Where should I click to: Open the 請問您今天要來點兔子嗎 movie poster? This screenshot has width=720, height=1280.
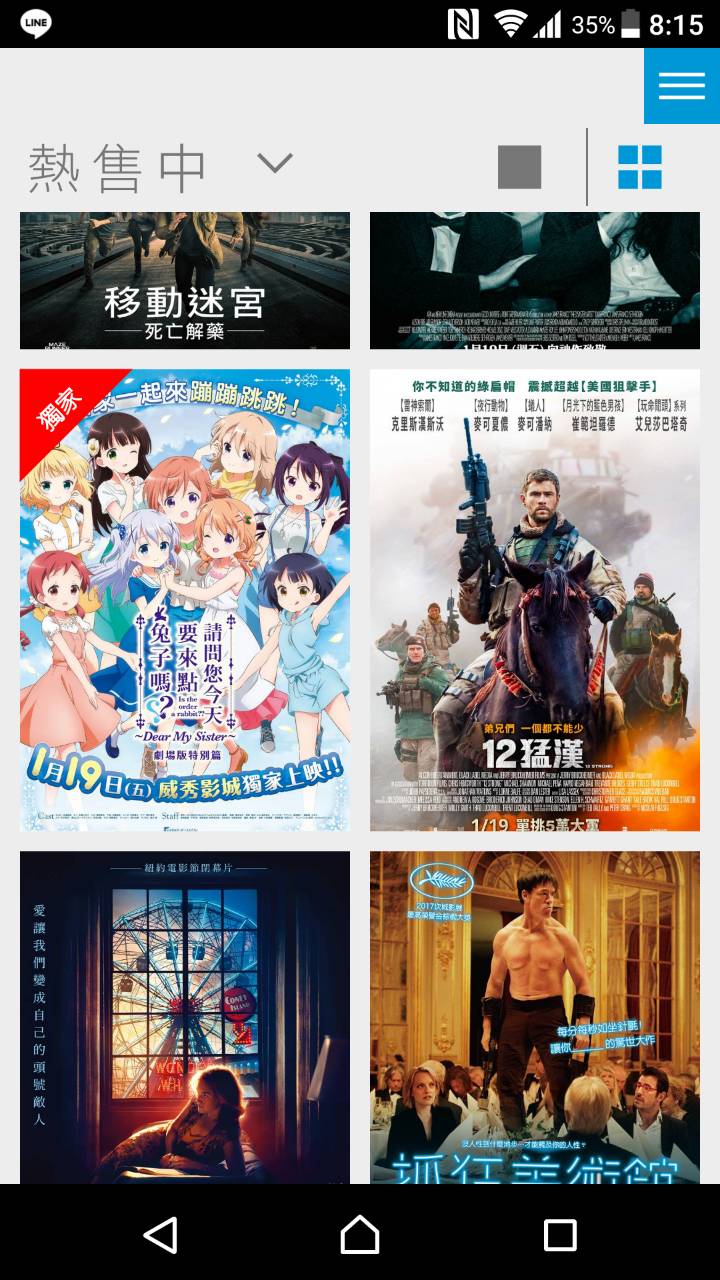click(x=185, y=600)
